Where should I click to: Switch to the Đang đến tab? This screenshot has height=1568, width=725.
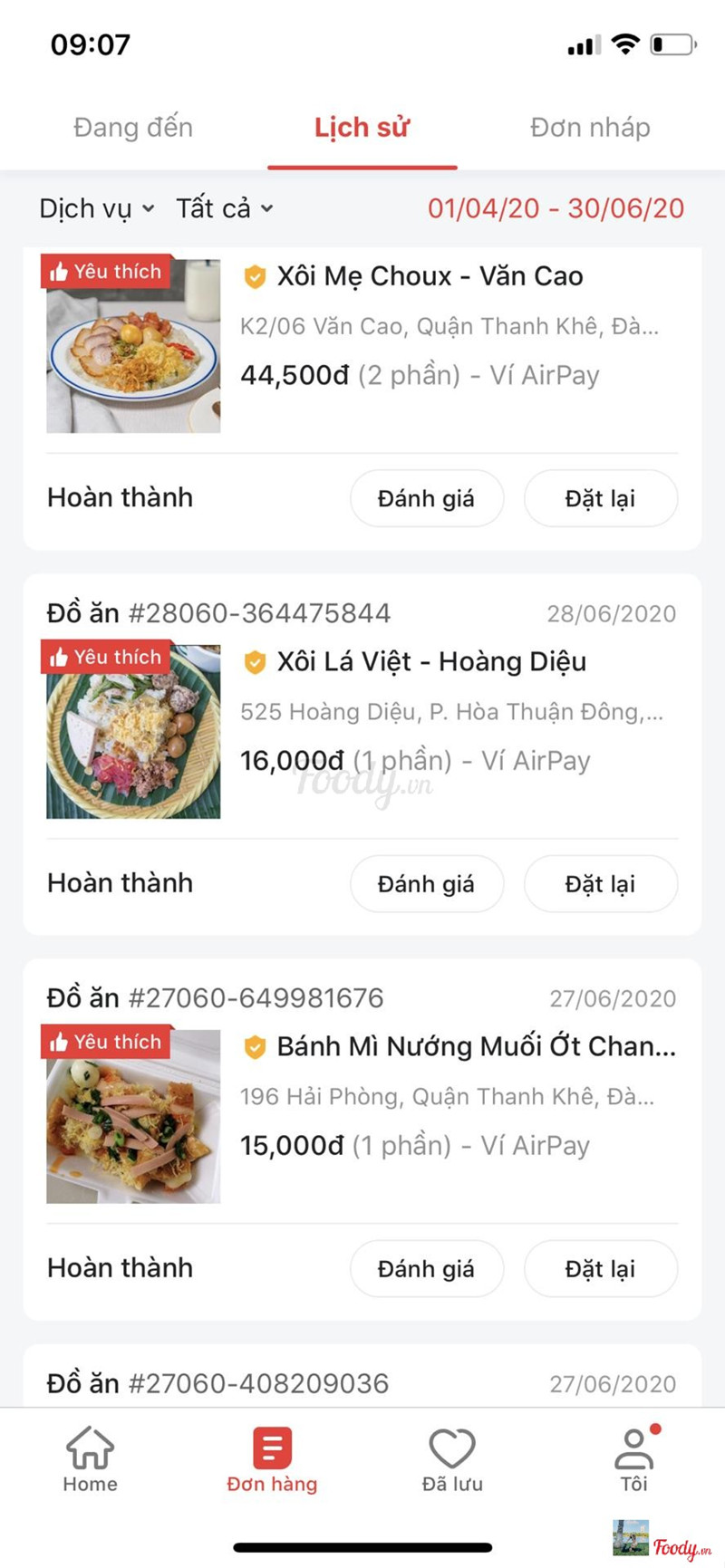[x=133, y=128]
